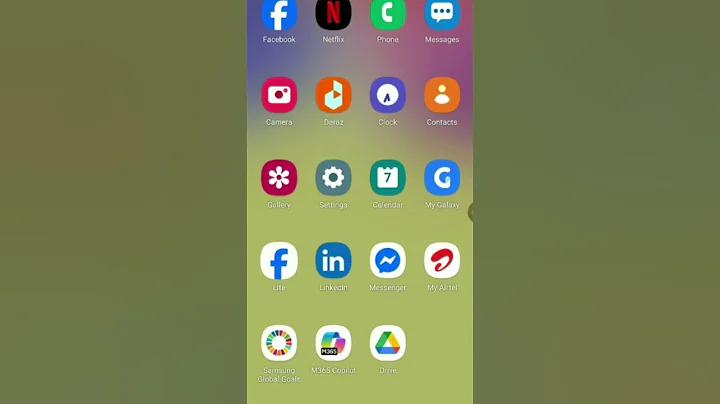Launch Netflix
Viewport: 720px width, 404px height.
pyautogui.click(x=333, y=14)
